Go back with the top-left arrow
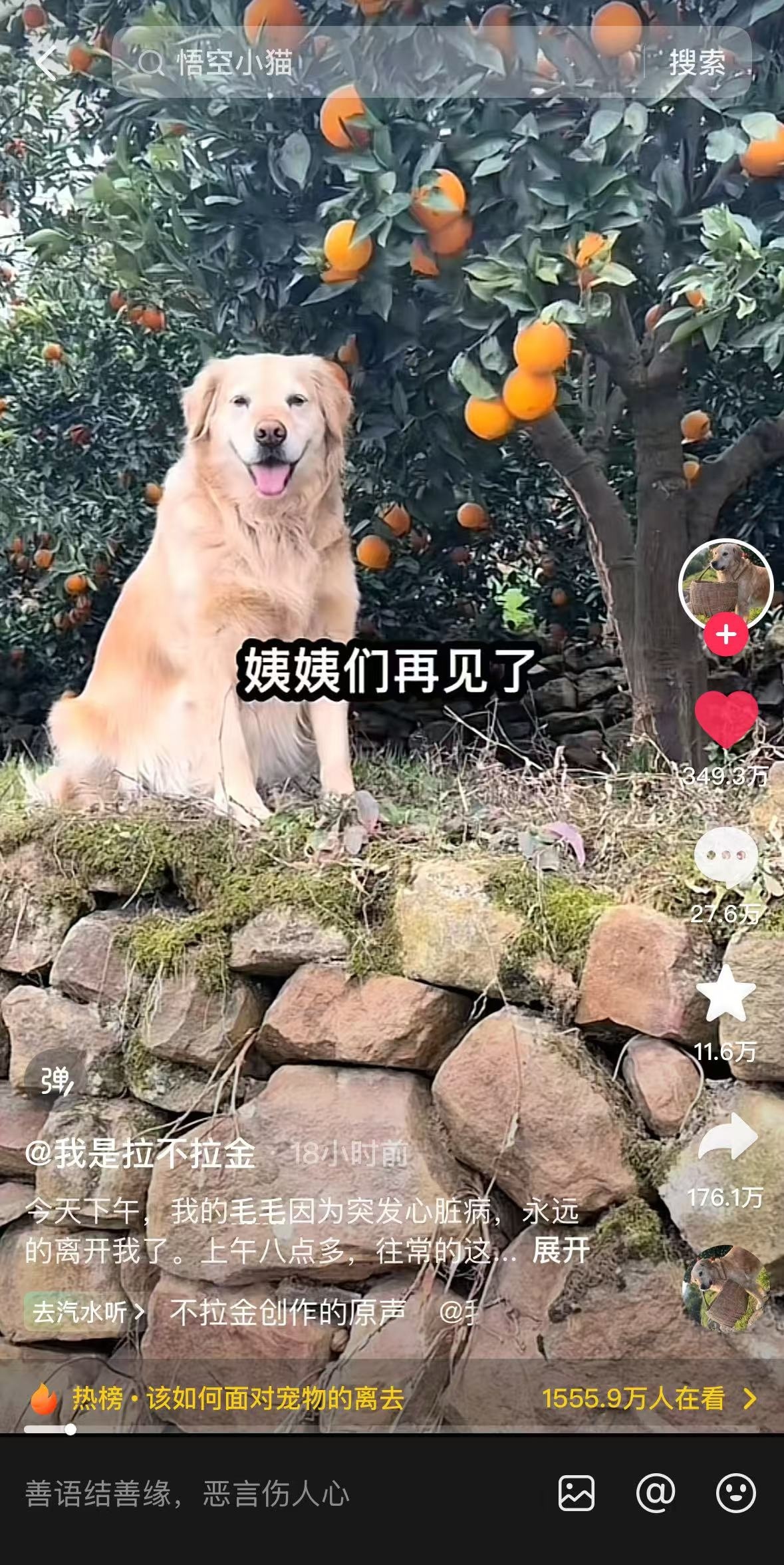 [47, 64]
